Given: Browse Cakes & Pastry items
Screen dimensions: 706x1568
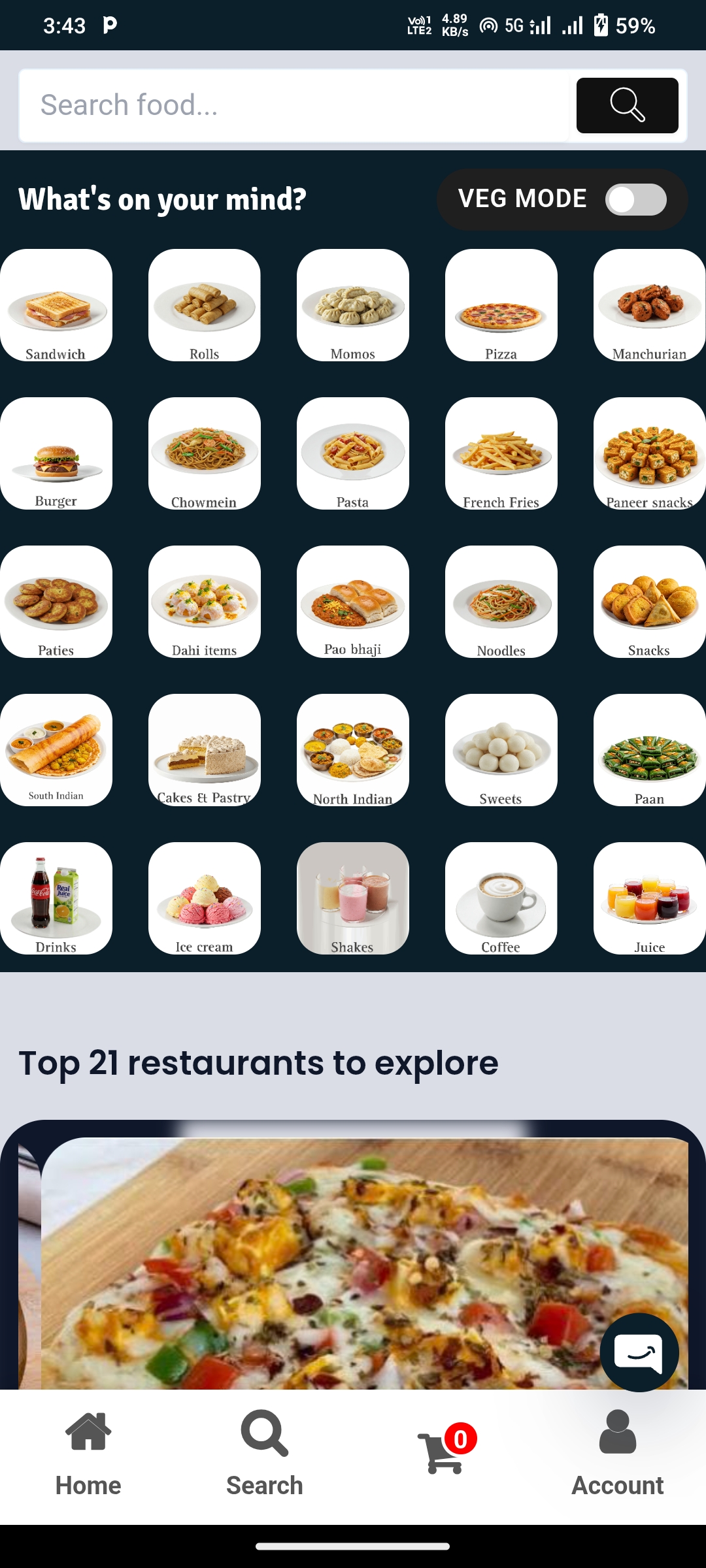Looking at the screenshot, I should [205, 750].
